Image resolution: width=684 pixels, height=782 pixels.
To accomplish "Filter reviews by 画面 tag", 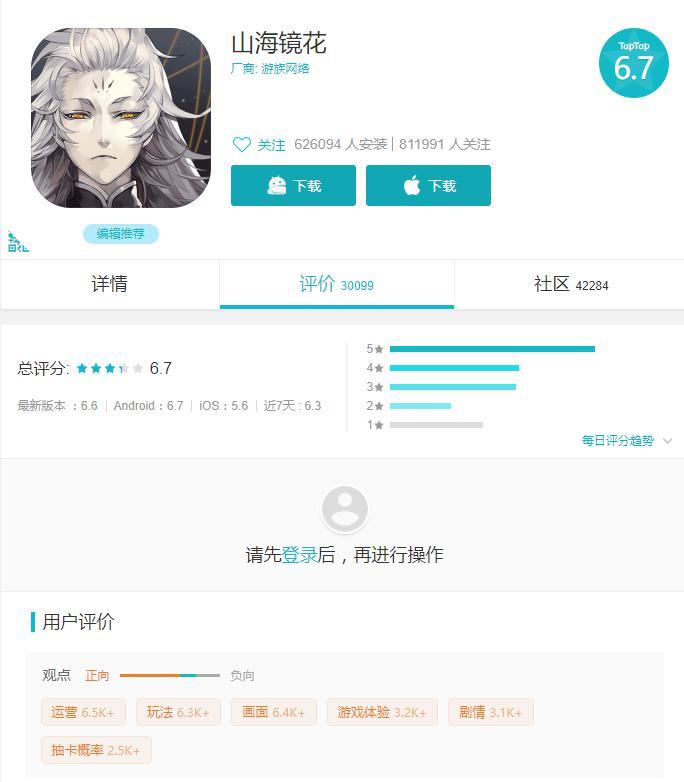I will pos(273,712).
